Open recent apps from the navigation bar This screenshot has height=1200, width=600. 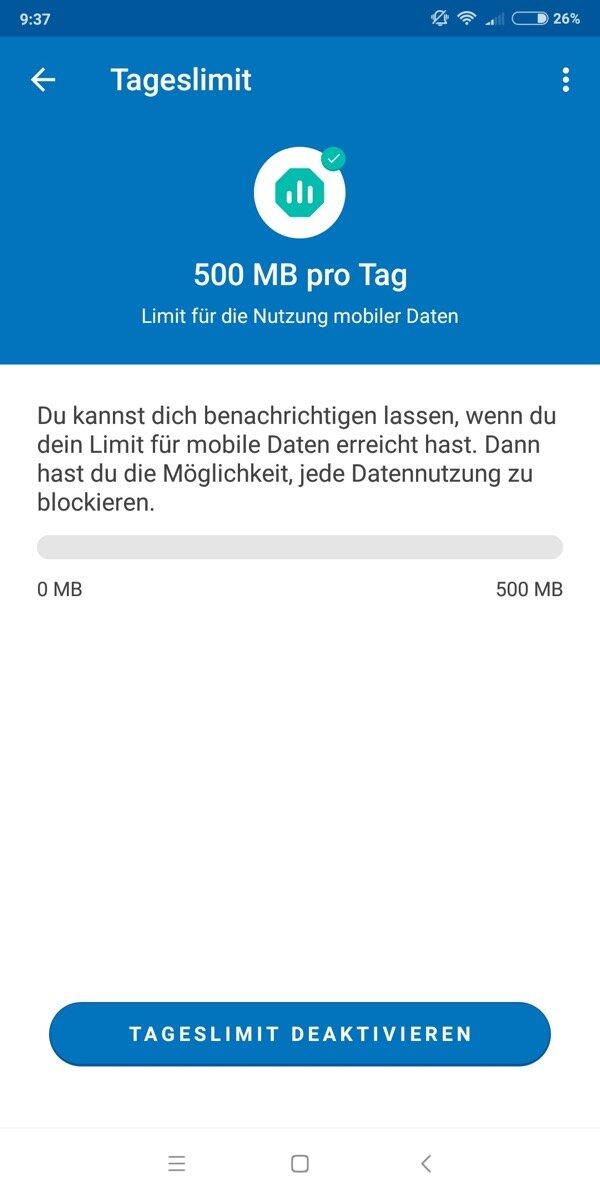[177, 1163]
